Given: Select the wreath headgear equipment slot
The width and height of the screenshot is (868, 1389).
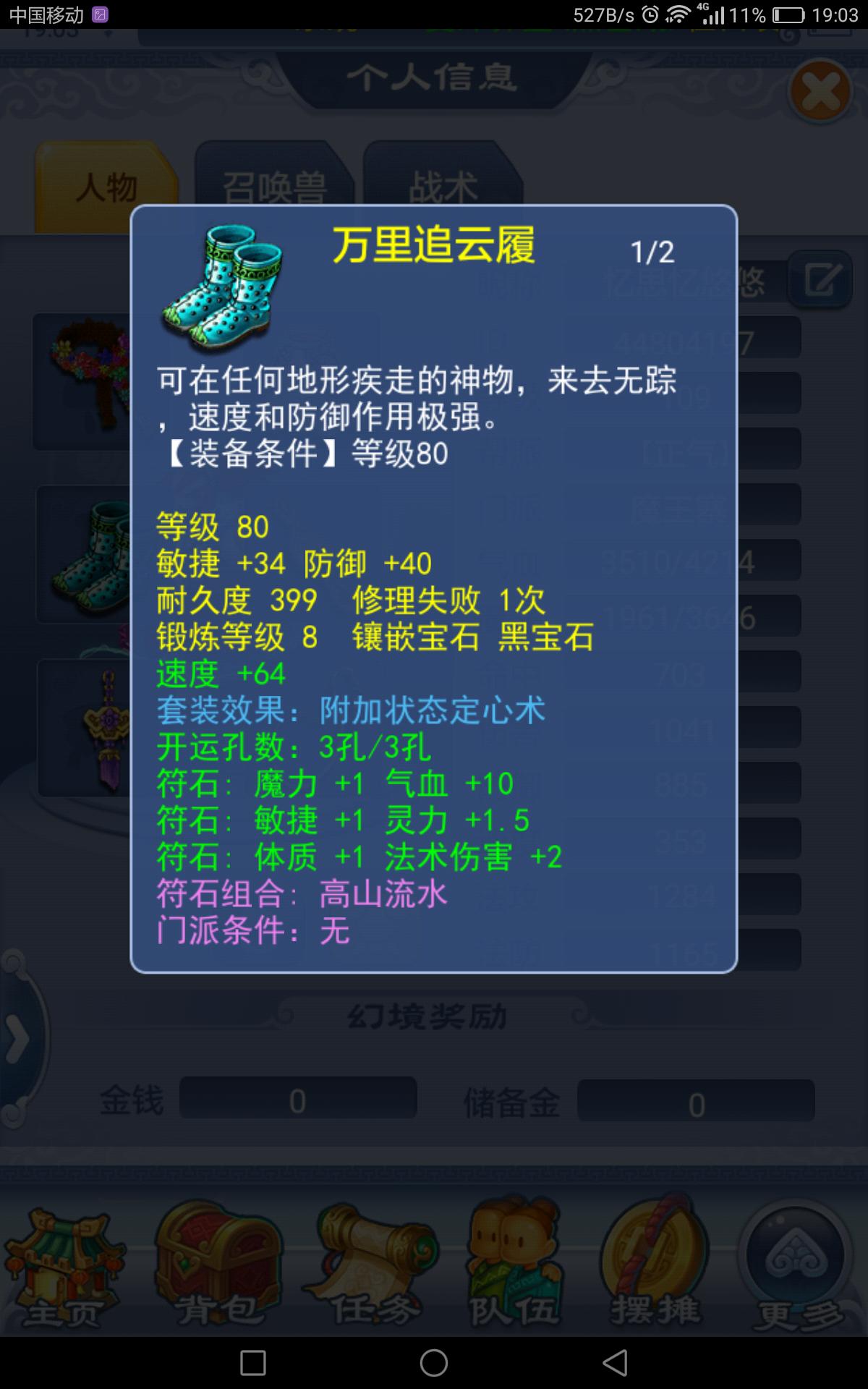Looking at the screenshot, I should [x=81, y=382].
